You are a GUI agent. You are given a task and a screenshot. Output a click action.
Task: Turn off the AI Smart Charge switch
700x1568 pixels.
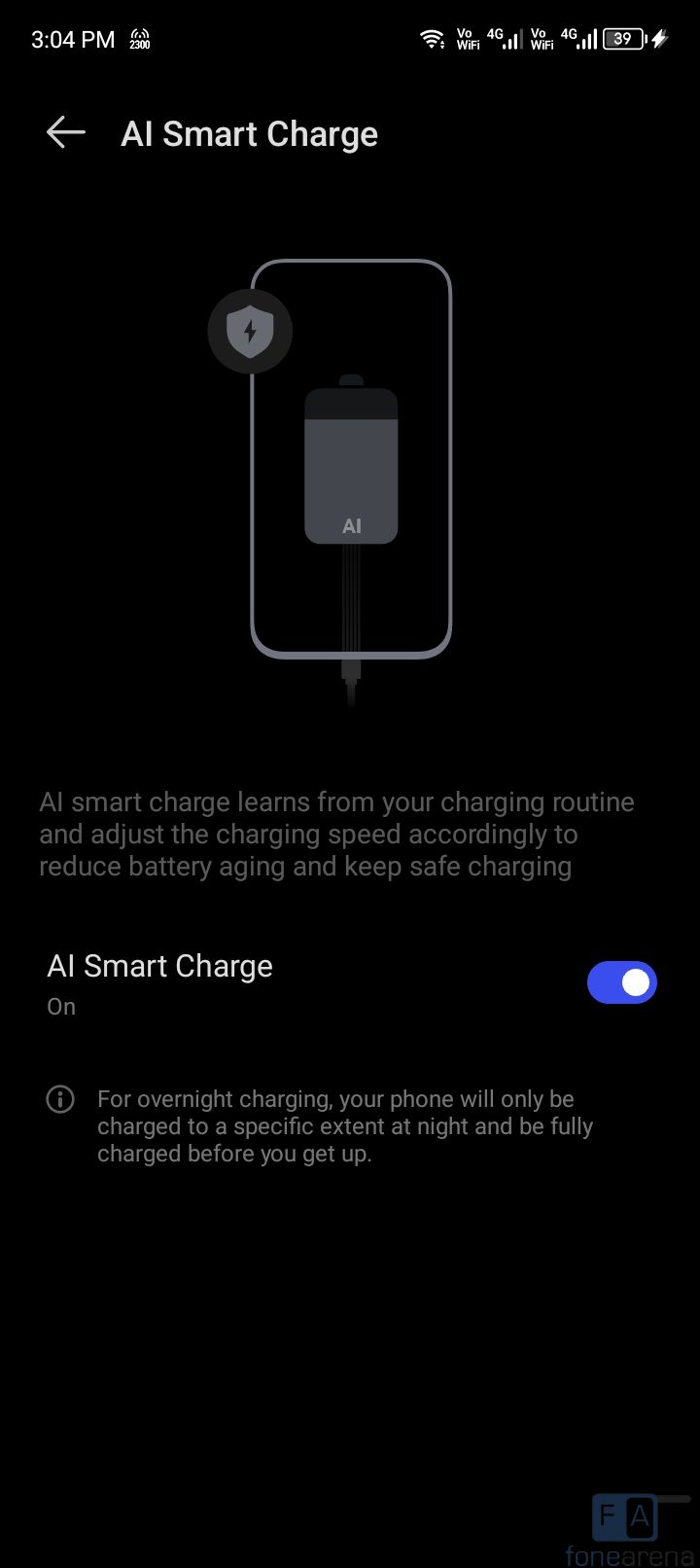point(621,982)
